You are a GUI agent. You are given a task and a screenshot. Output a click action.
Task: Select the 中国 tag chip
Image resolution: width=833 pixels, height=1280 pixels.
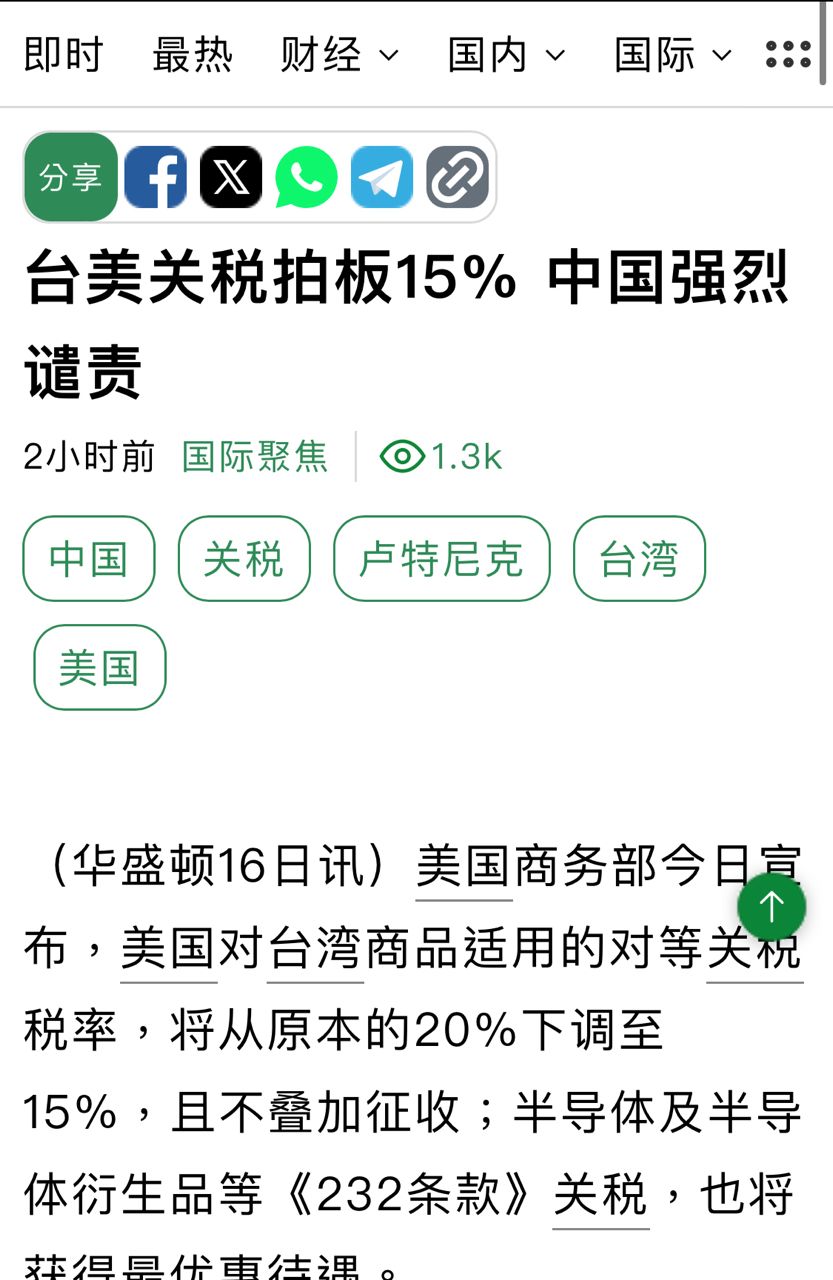tap(89, 559)
